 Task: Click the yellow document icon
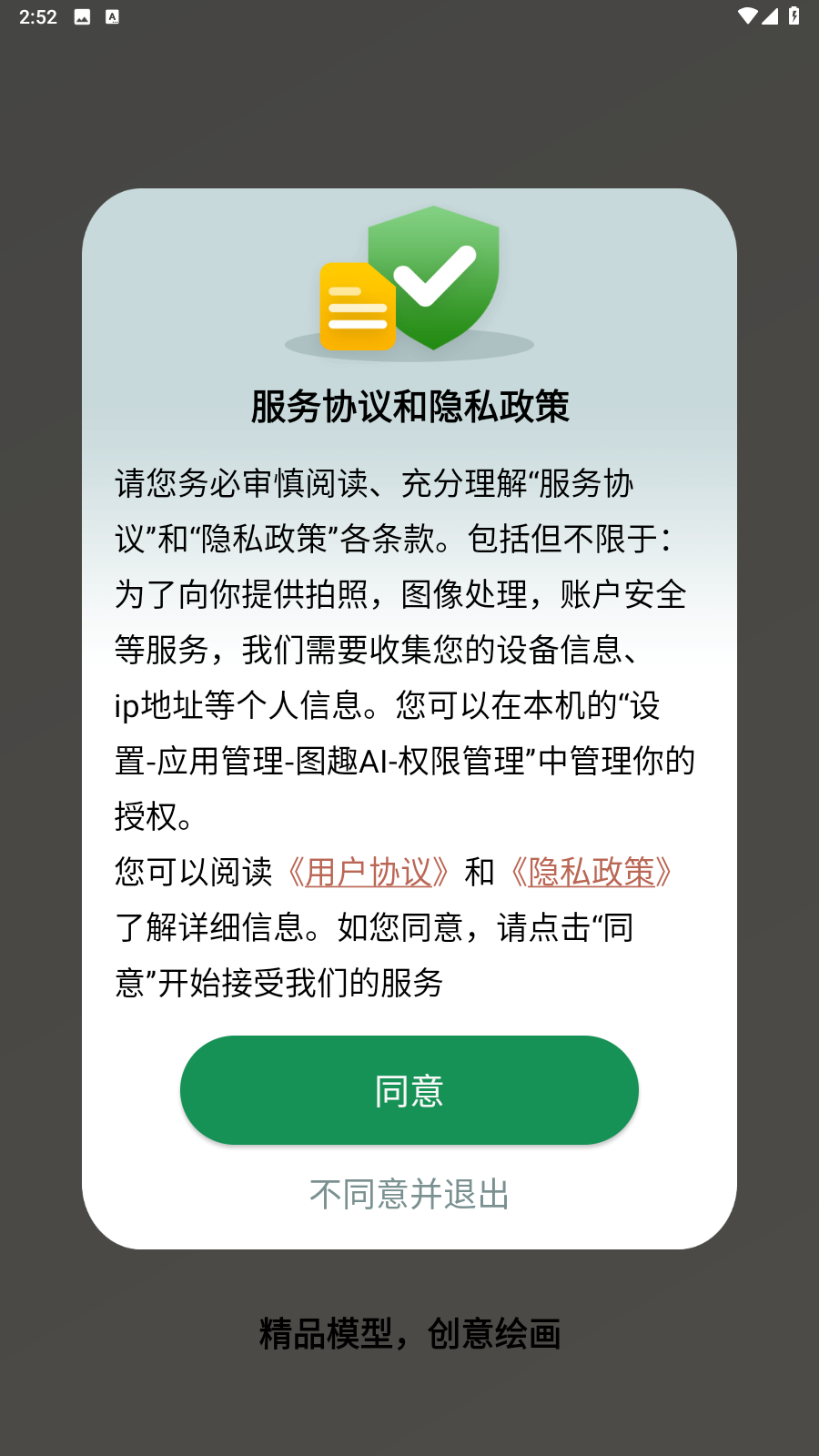tap(358, 308)
